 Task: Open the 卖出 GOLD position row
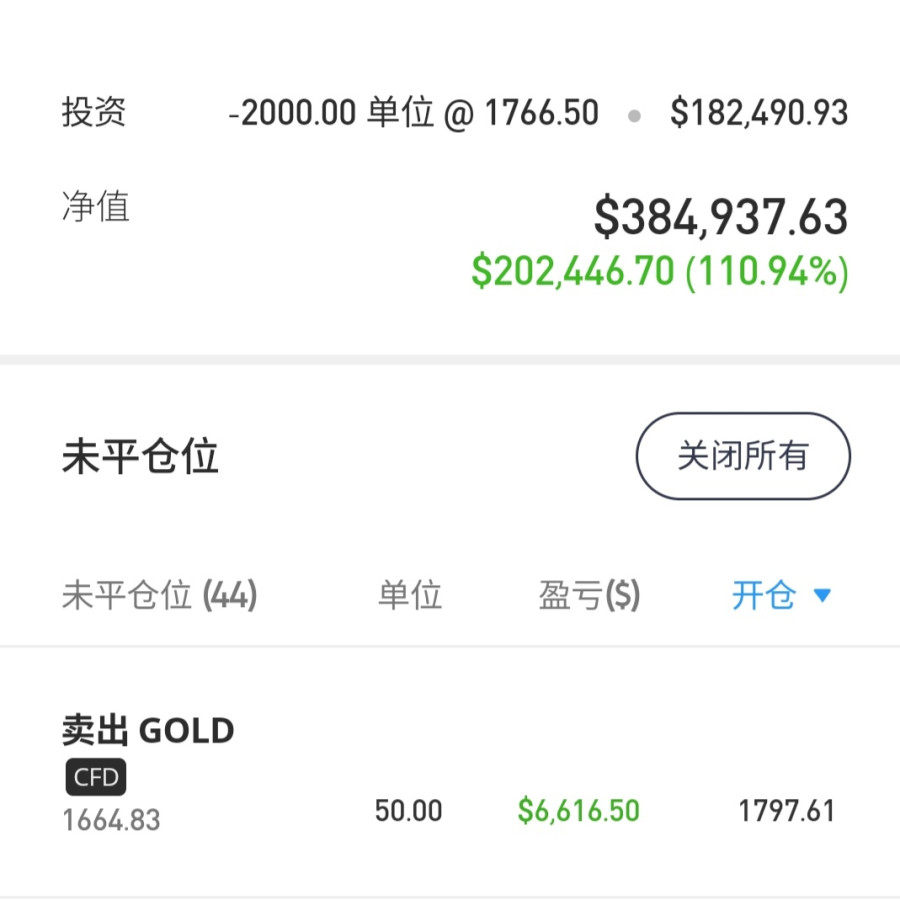[x=448, y=773]
